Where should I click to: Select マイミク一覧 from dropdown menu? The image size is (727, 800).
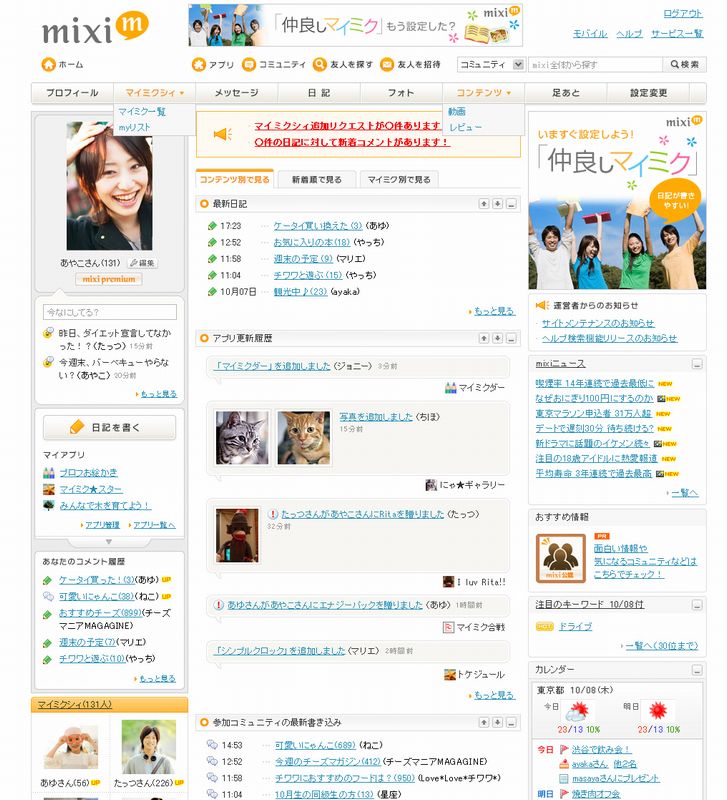click(x=142, y=112)
